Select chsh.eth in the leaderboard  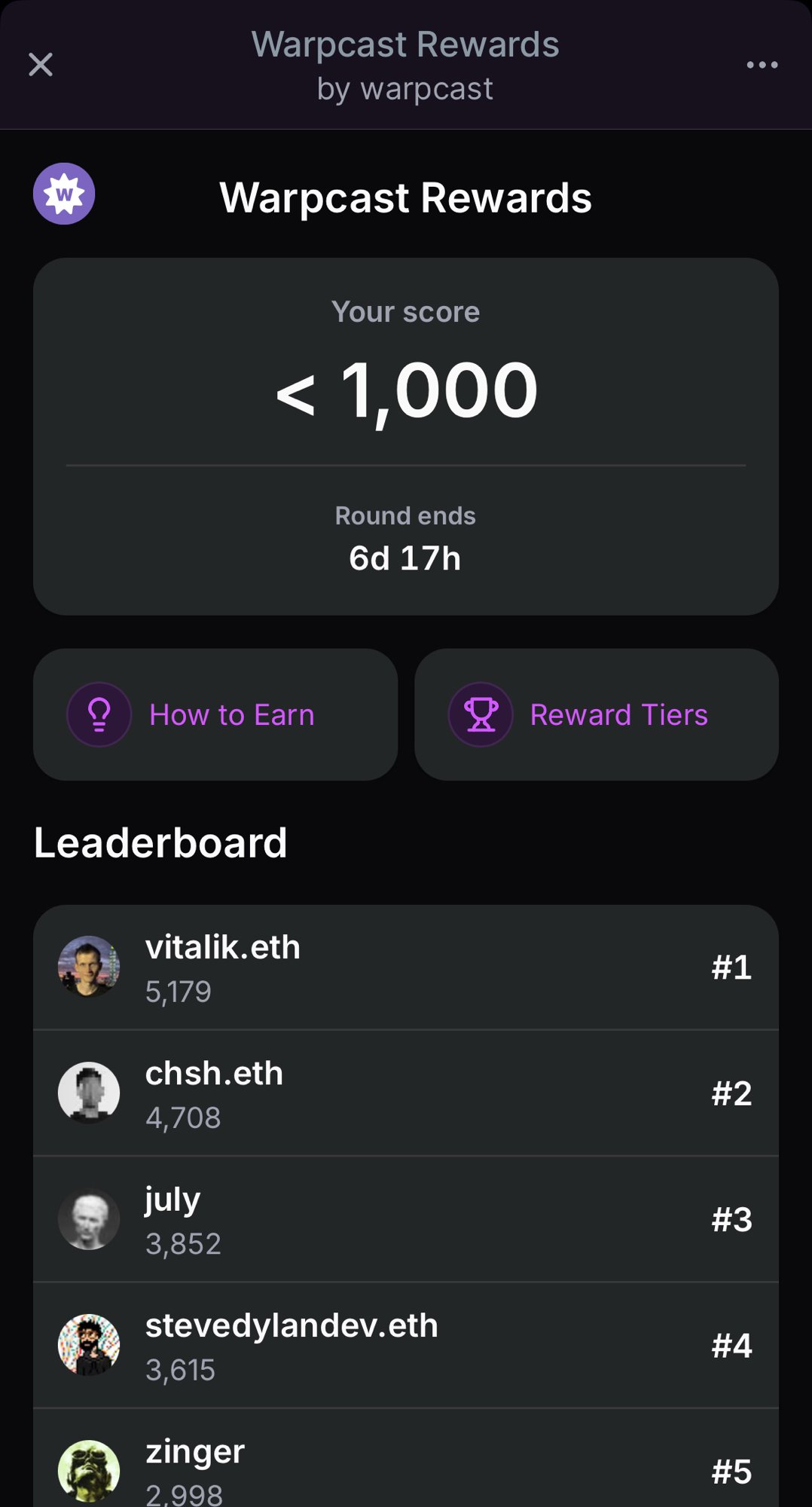point(405,1093)
